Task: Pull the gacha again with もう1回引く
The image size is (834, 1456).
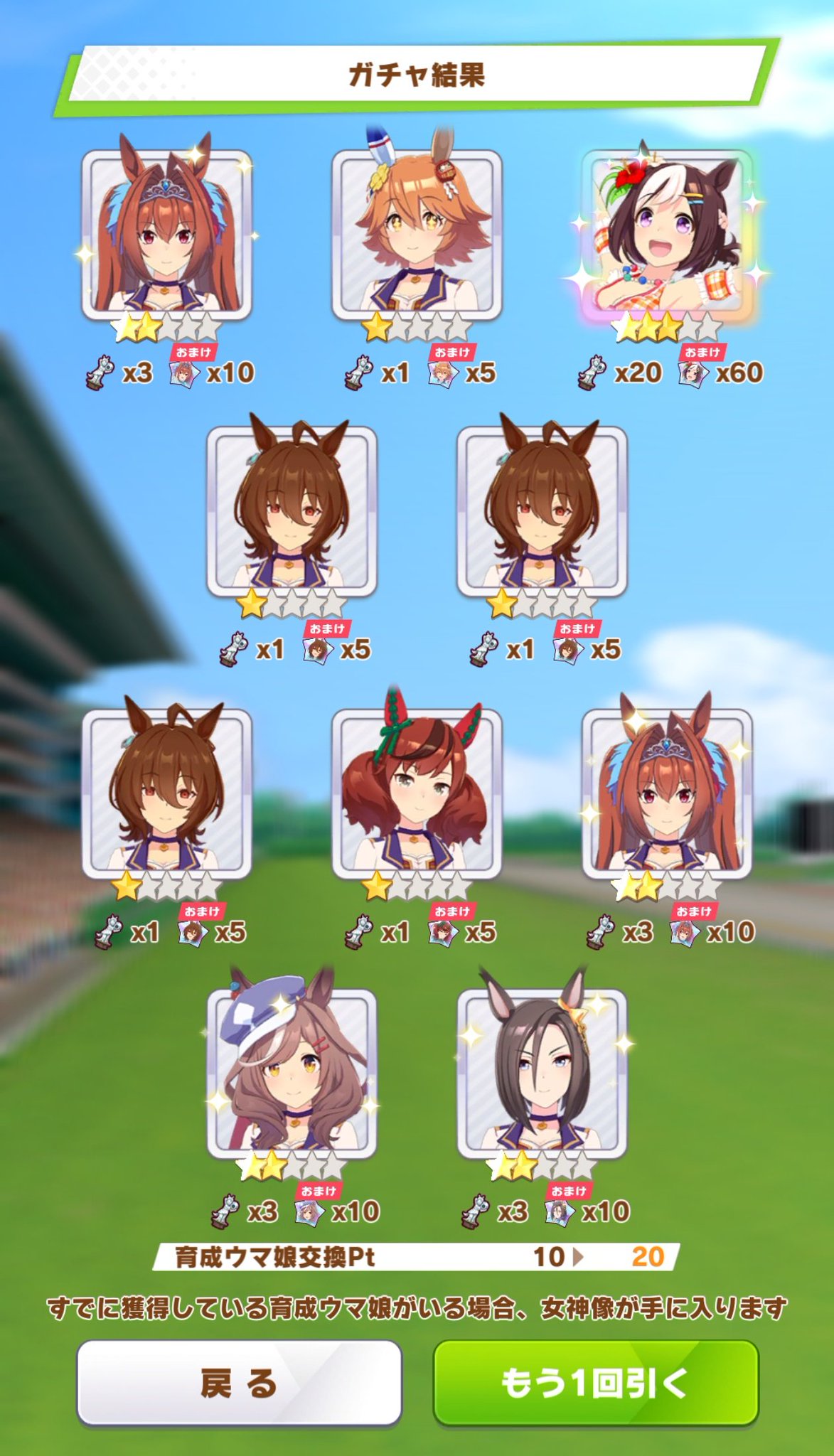Action: (x=596, y=1383)
